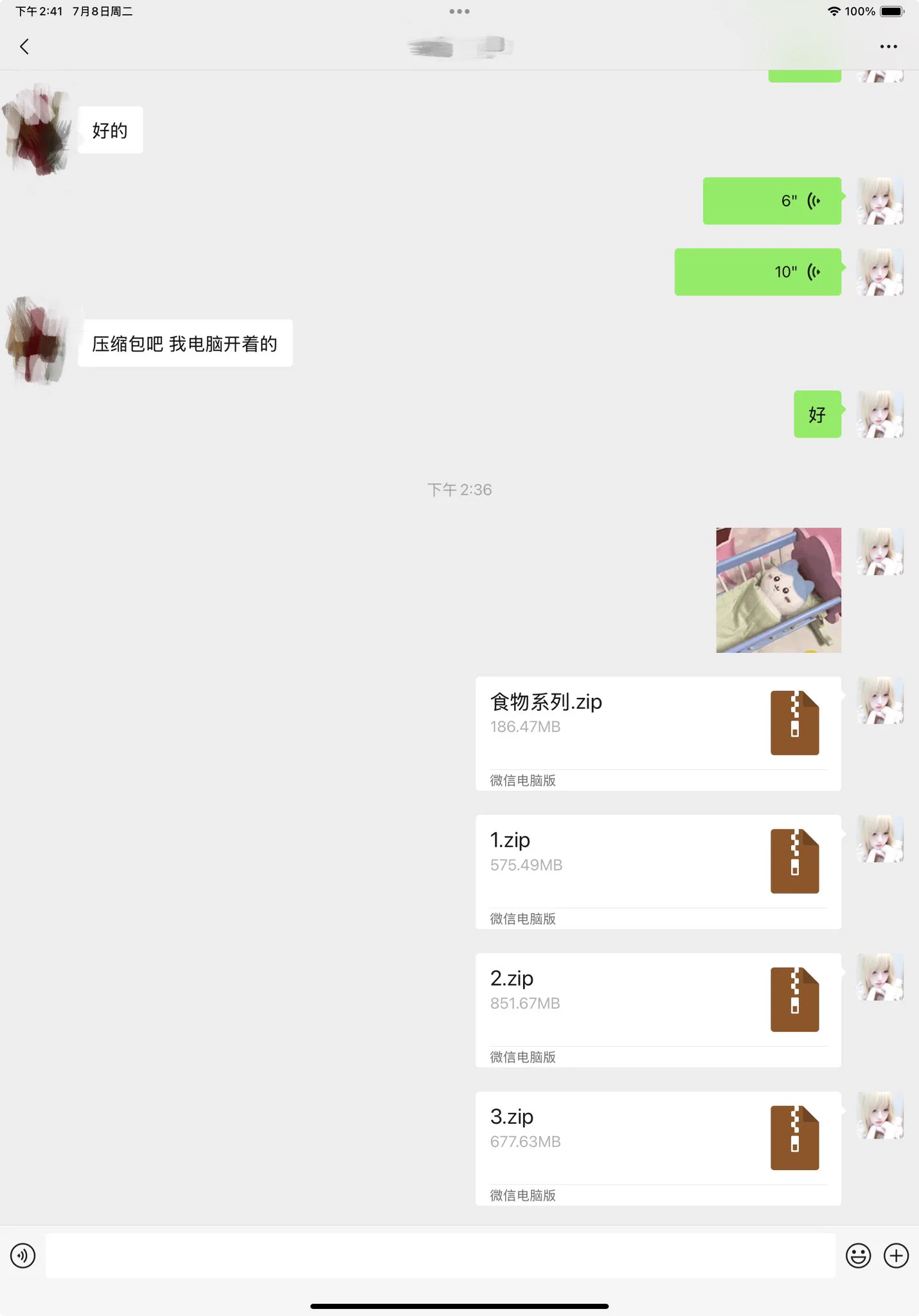Open the emoji sticker panel
The image size is (919, 1316).
(858, 1255)
